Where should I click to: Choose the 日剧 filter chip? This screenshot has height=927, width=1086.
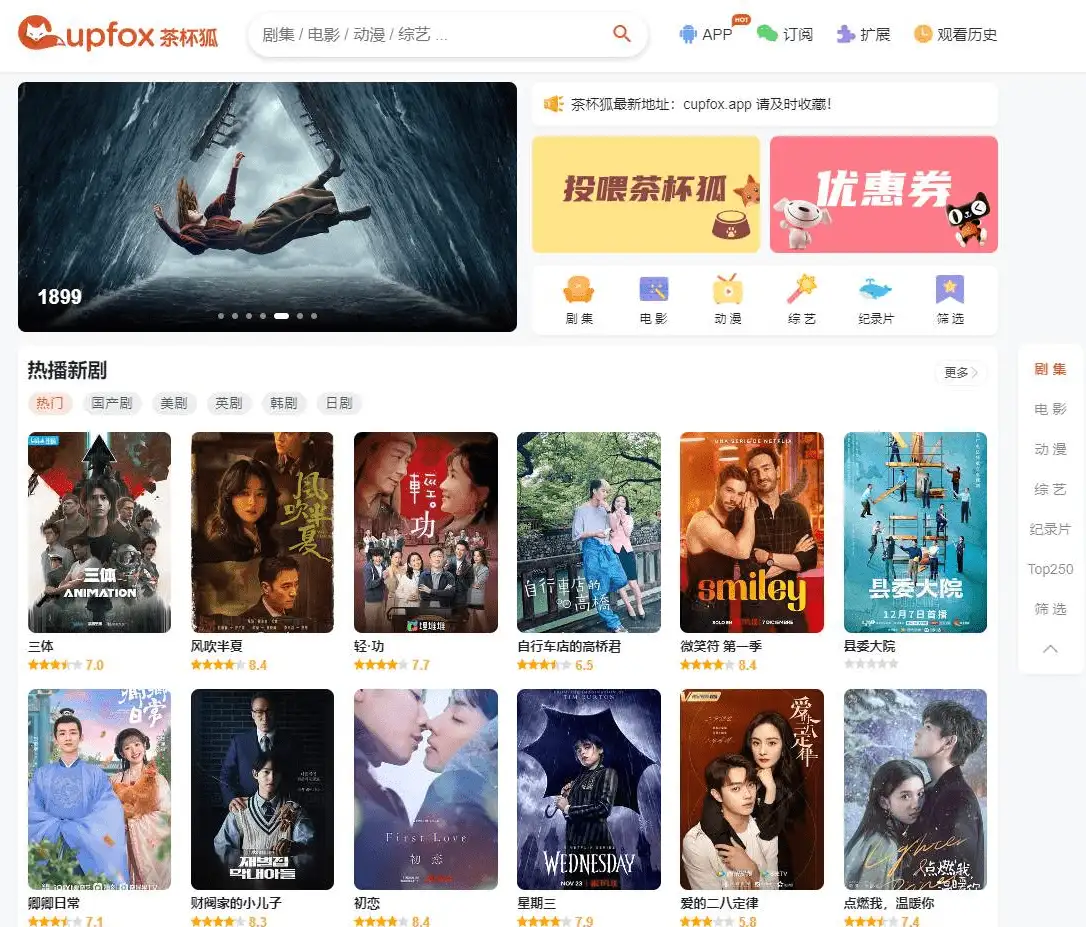coord(339,403)
